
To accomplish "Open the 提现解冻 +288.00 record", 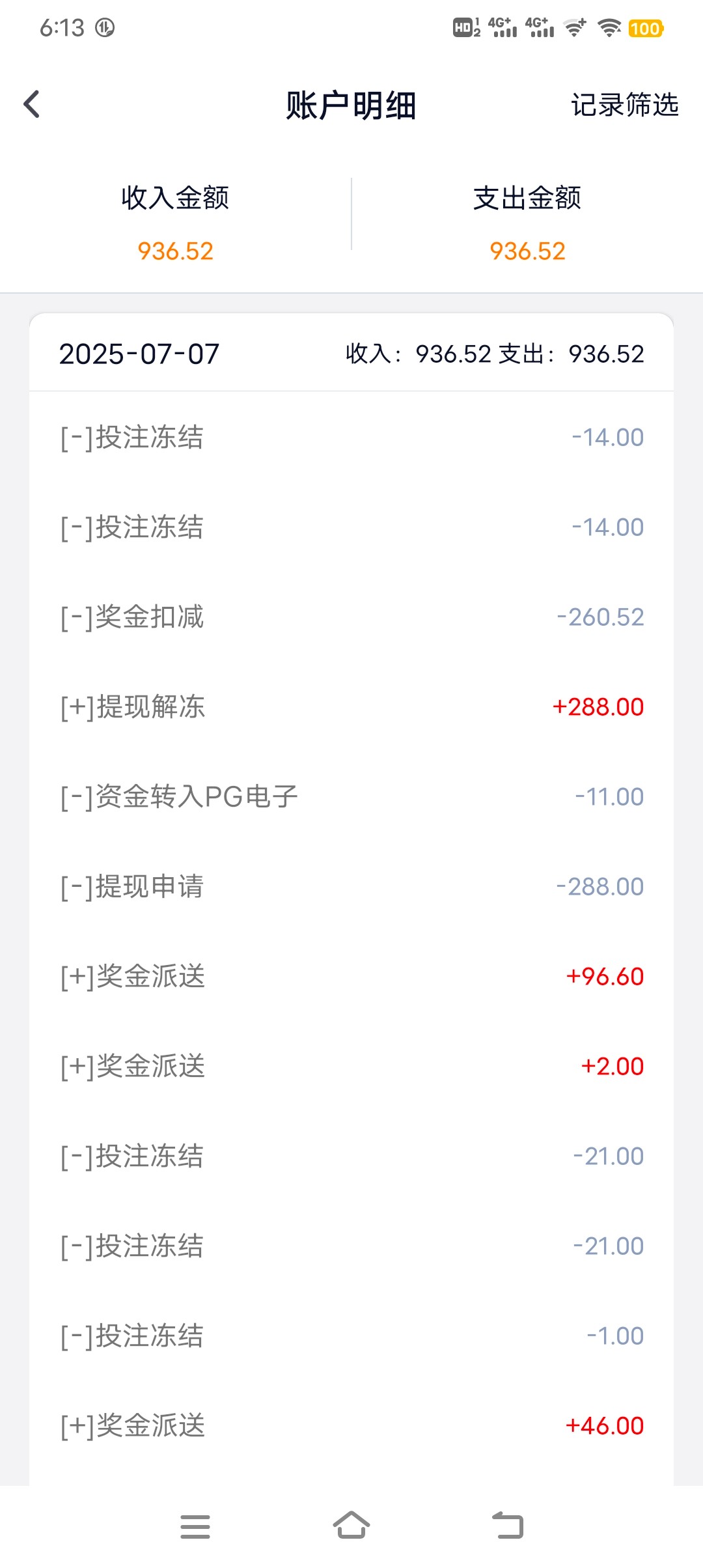I will coord(351,707).
